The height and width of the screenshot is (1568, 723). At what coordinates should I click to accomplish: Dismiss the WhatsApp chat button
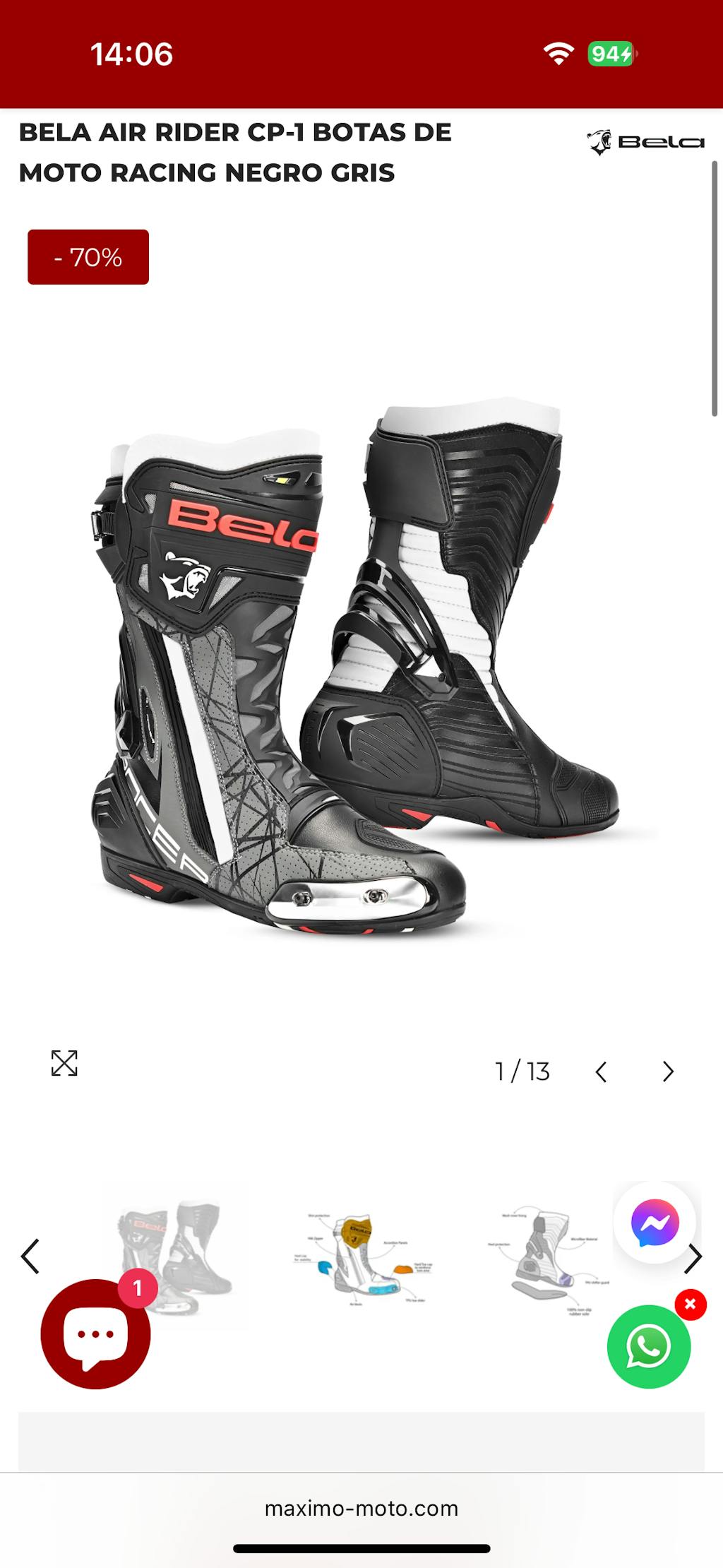pyautogui.click(x=691, y=1304)
